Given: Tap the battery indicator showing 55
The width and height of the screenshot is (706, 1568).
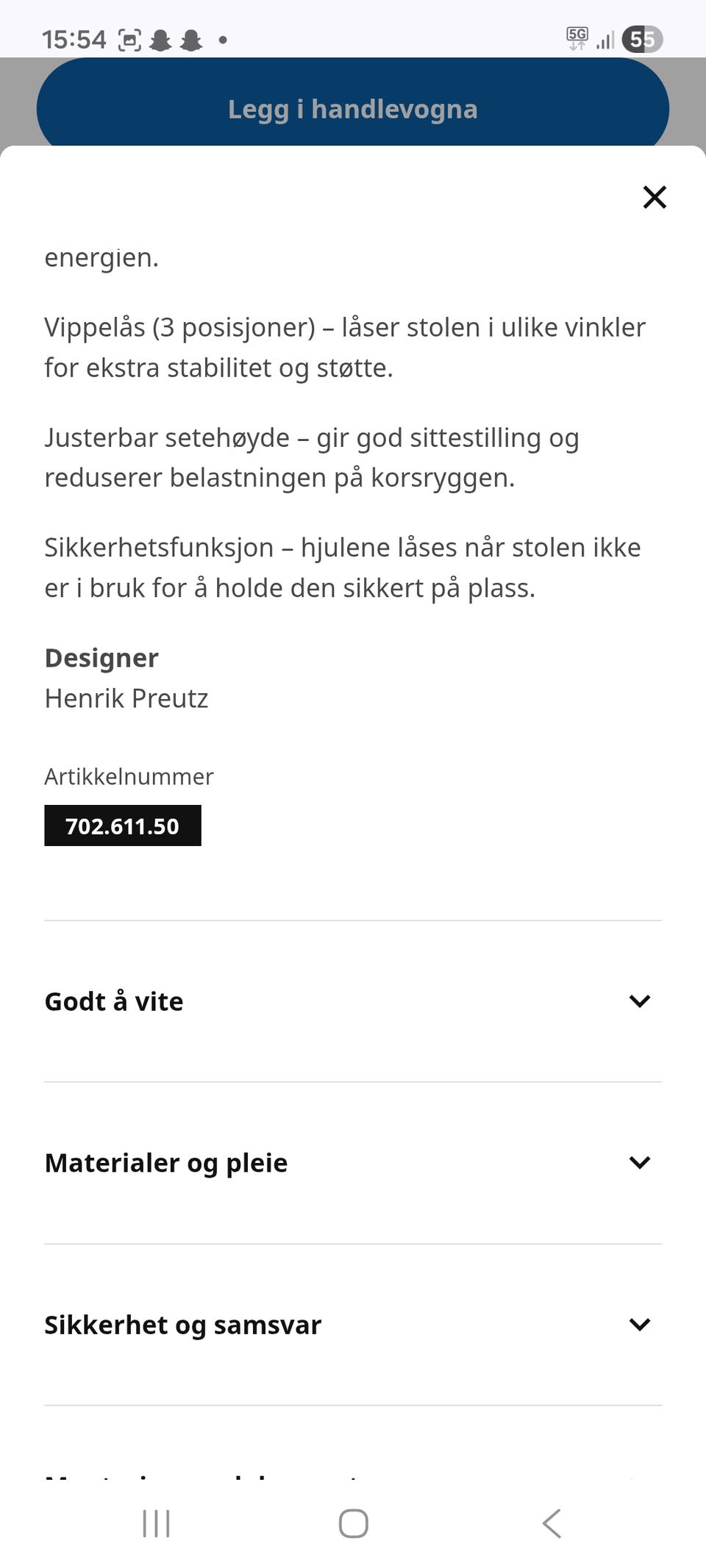Looking at the screenshot, I should coord(643,38).
